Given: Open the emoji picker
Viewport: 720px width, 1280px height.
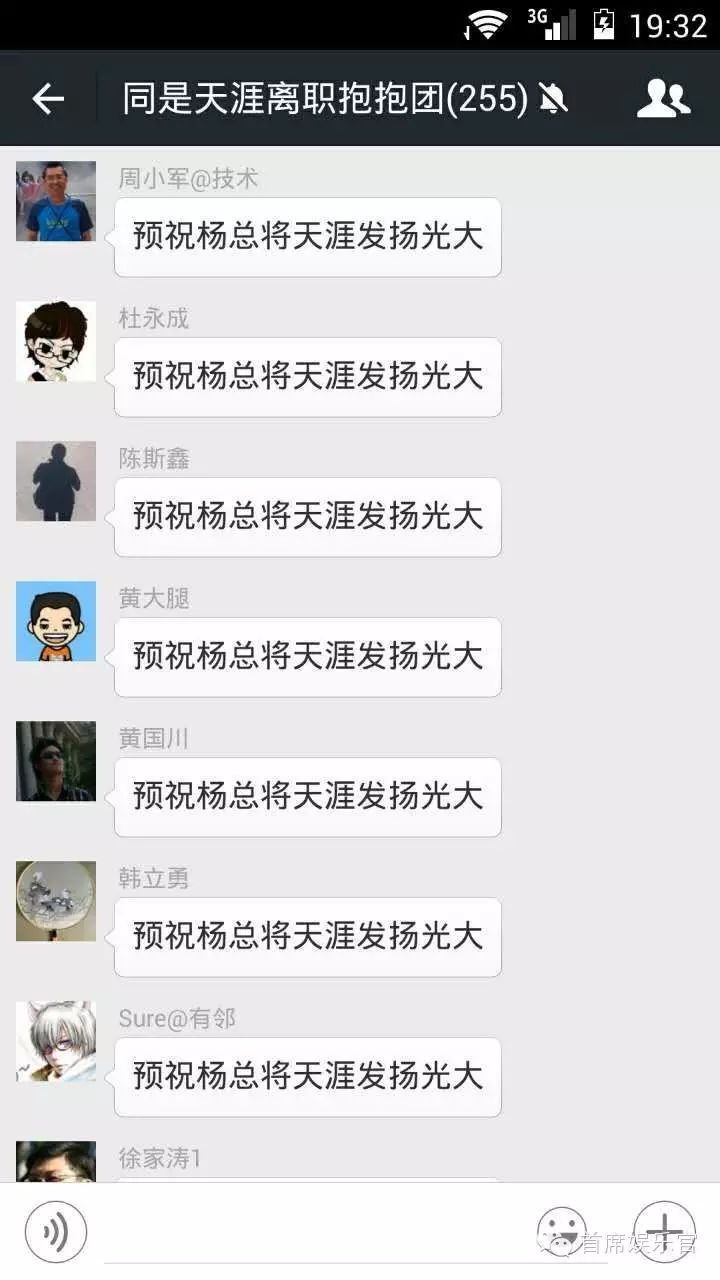Looking at the screenshot, I should 561,1232.
